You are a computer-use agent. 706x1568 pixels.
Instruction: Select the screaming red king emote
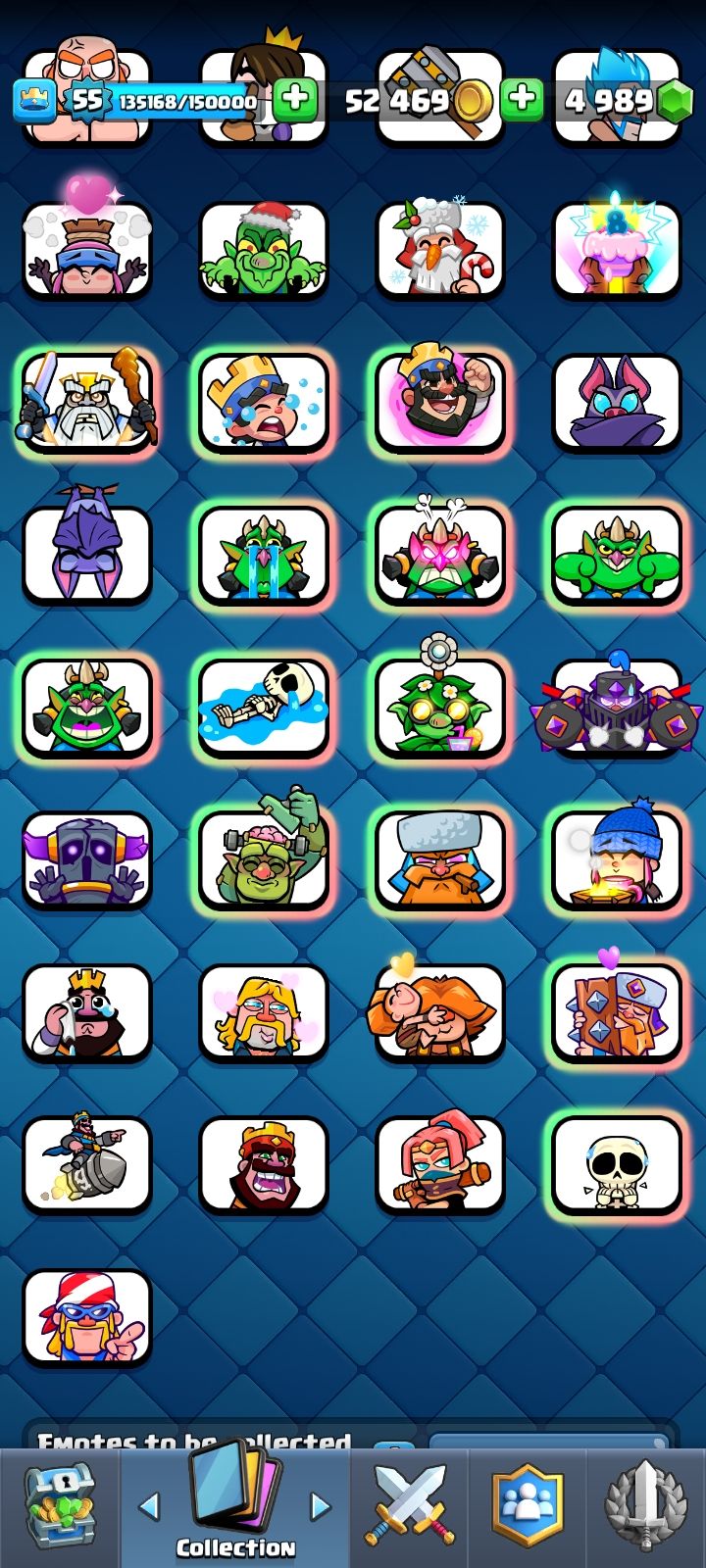(263, 1163)
